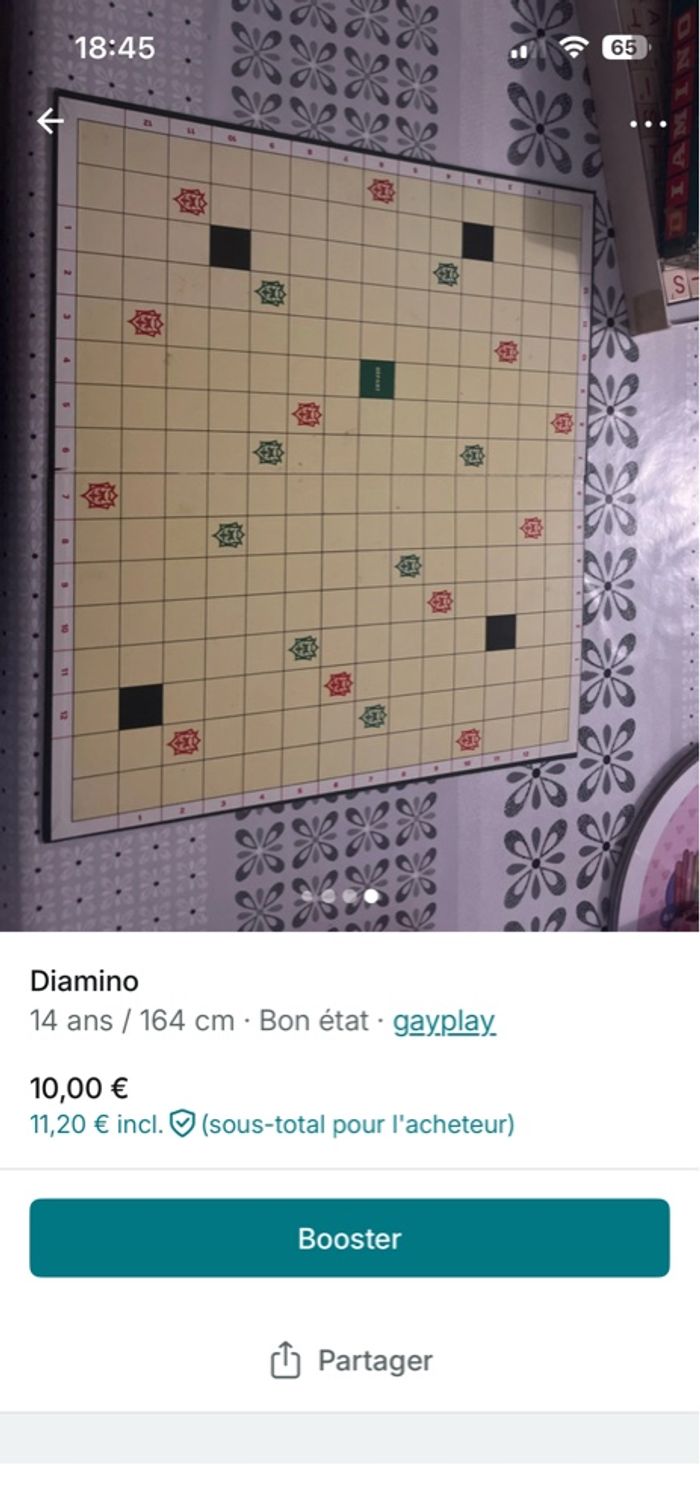The height and width of the screenshot is (1512, 700).
Task: Open the gayplay brand link
Action: (444, 1021)
